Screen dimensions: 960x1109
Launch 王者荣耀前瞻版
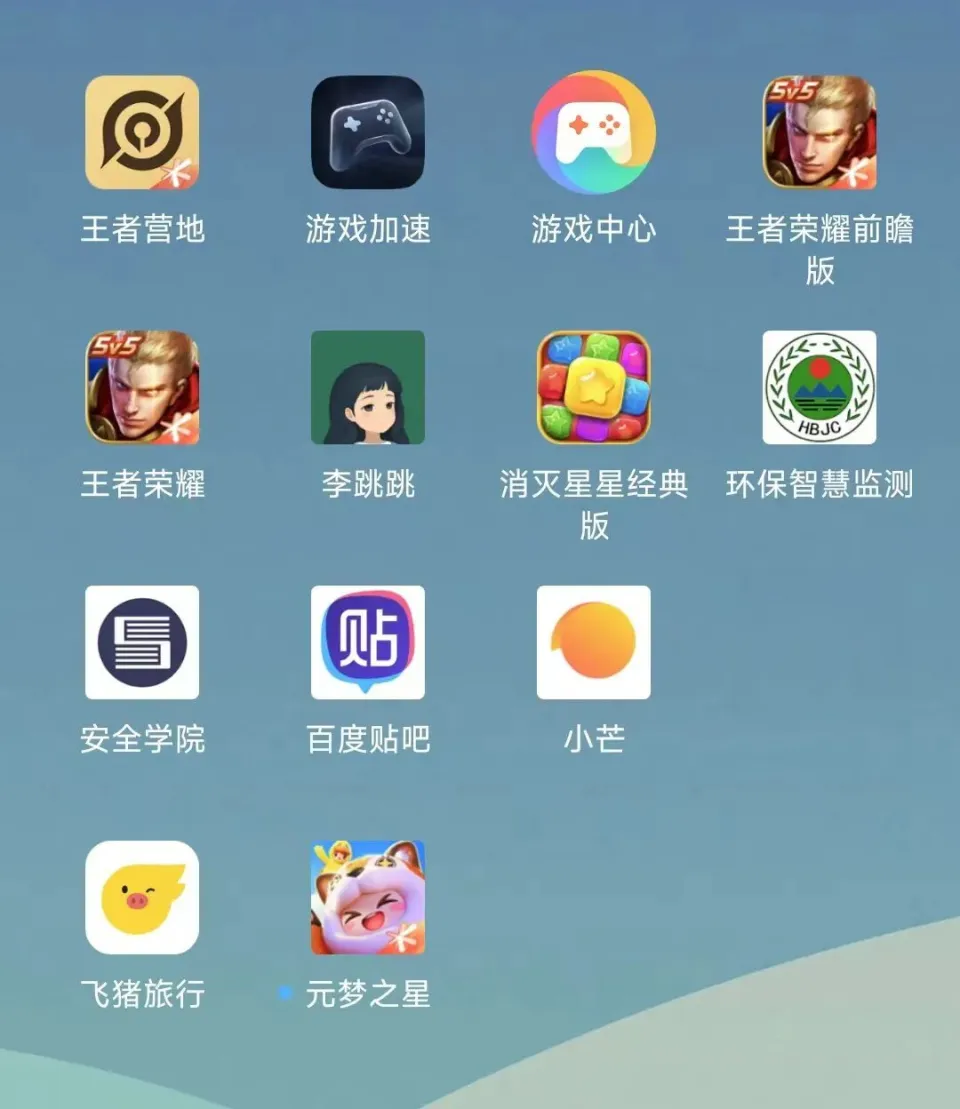[820, 133]
